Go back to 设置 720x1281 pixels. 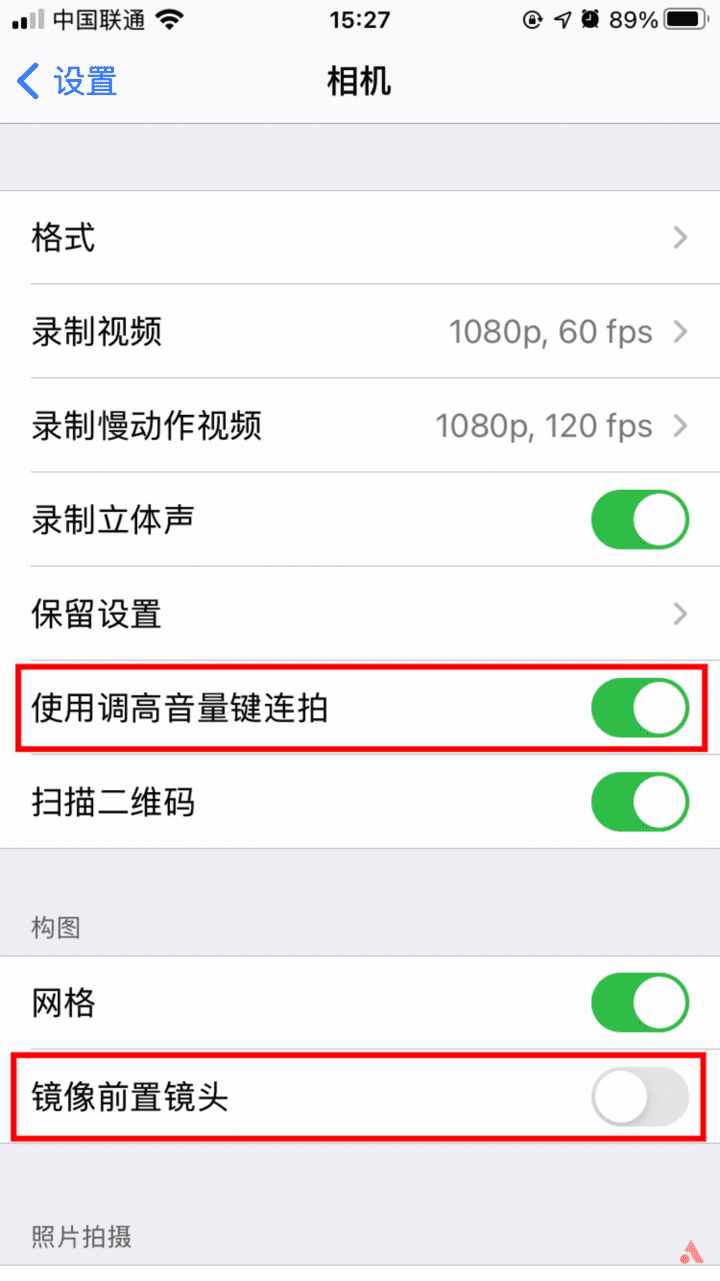(67, 81)
